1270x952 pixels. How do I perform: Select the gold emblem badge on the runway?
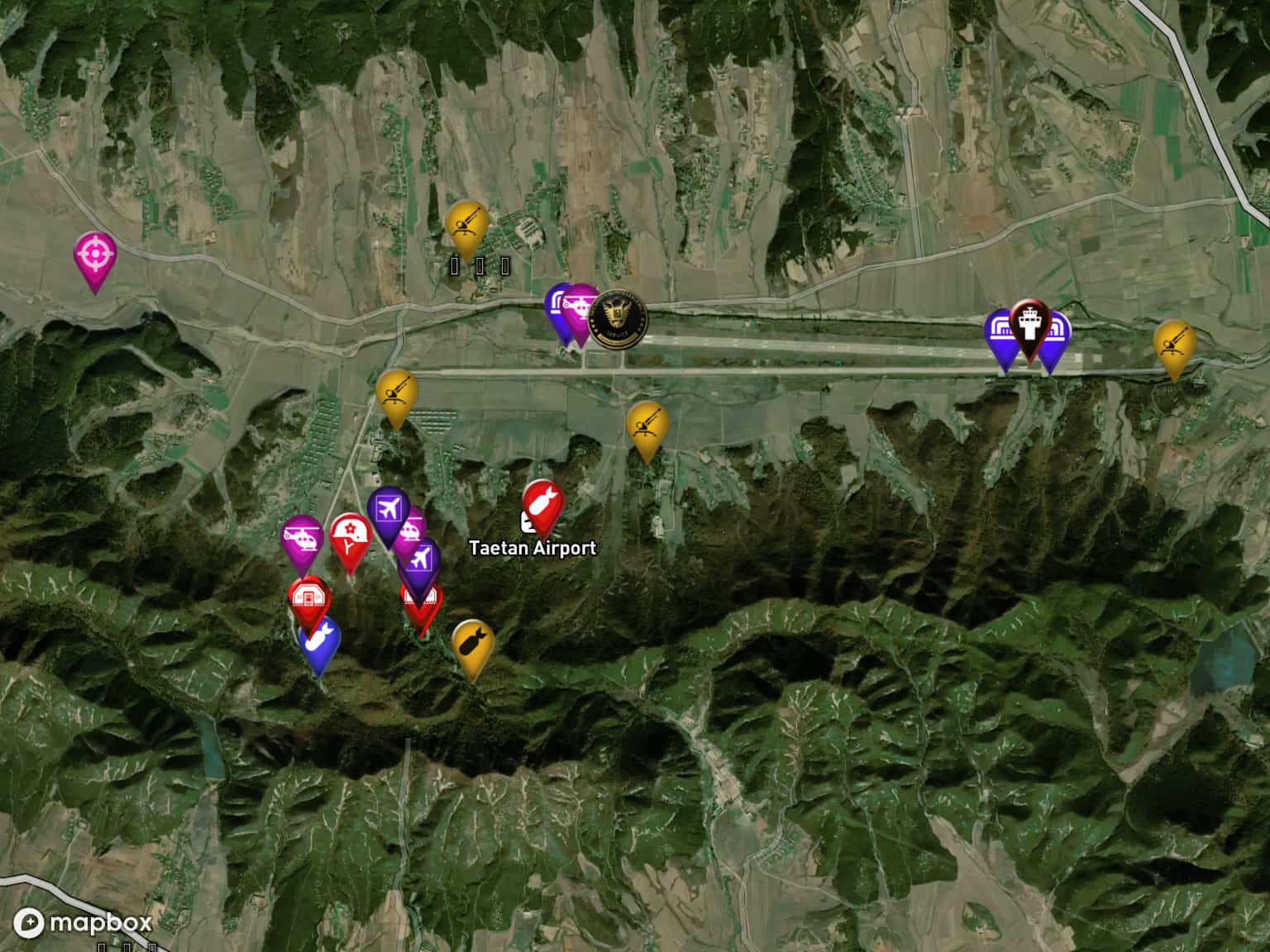[x=617, y=318]
